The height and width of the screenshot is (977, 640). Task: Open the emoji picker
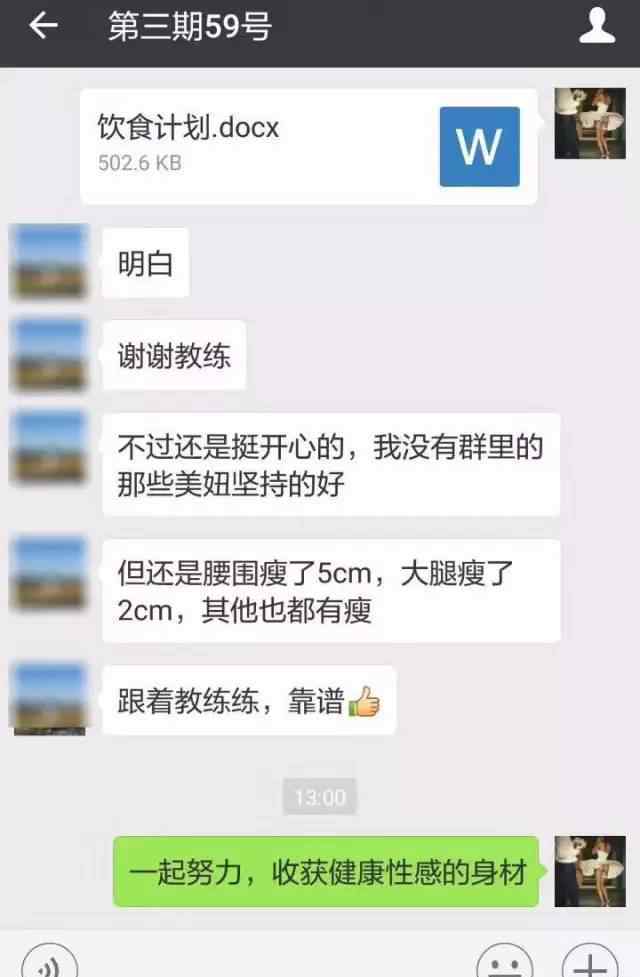point(505,964)
